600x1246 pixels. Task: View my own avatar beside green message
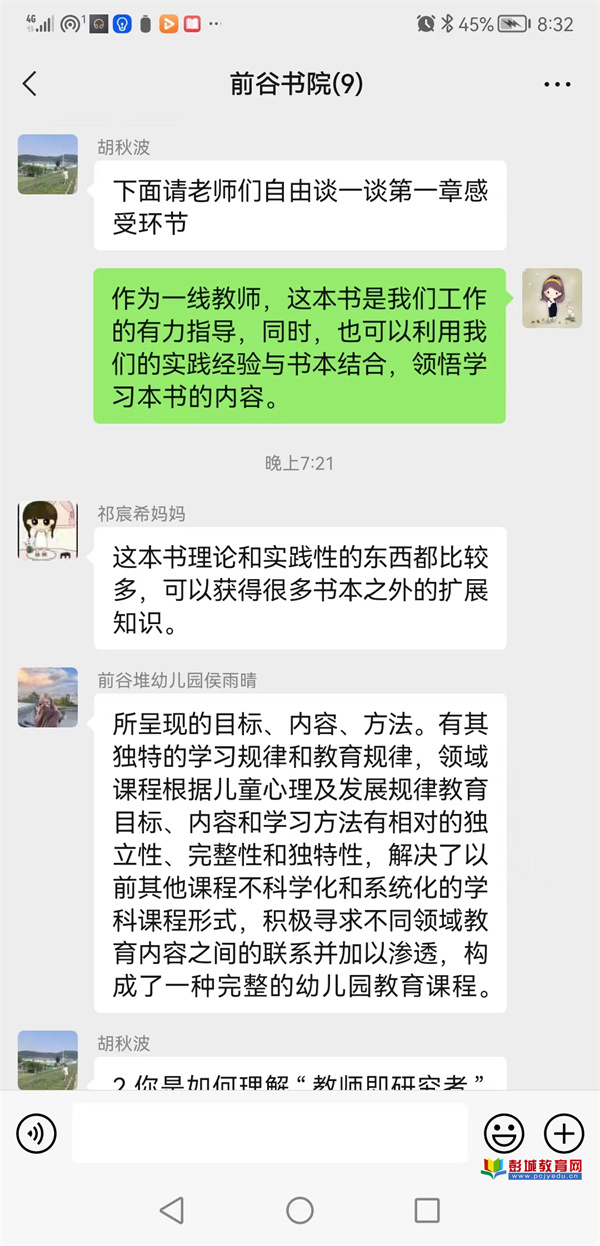552,298
